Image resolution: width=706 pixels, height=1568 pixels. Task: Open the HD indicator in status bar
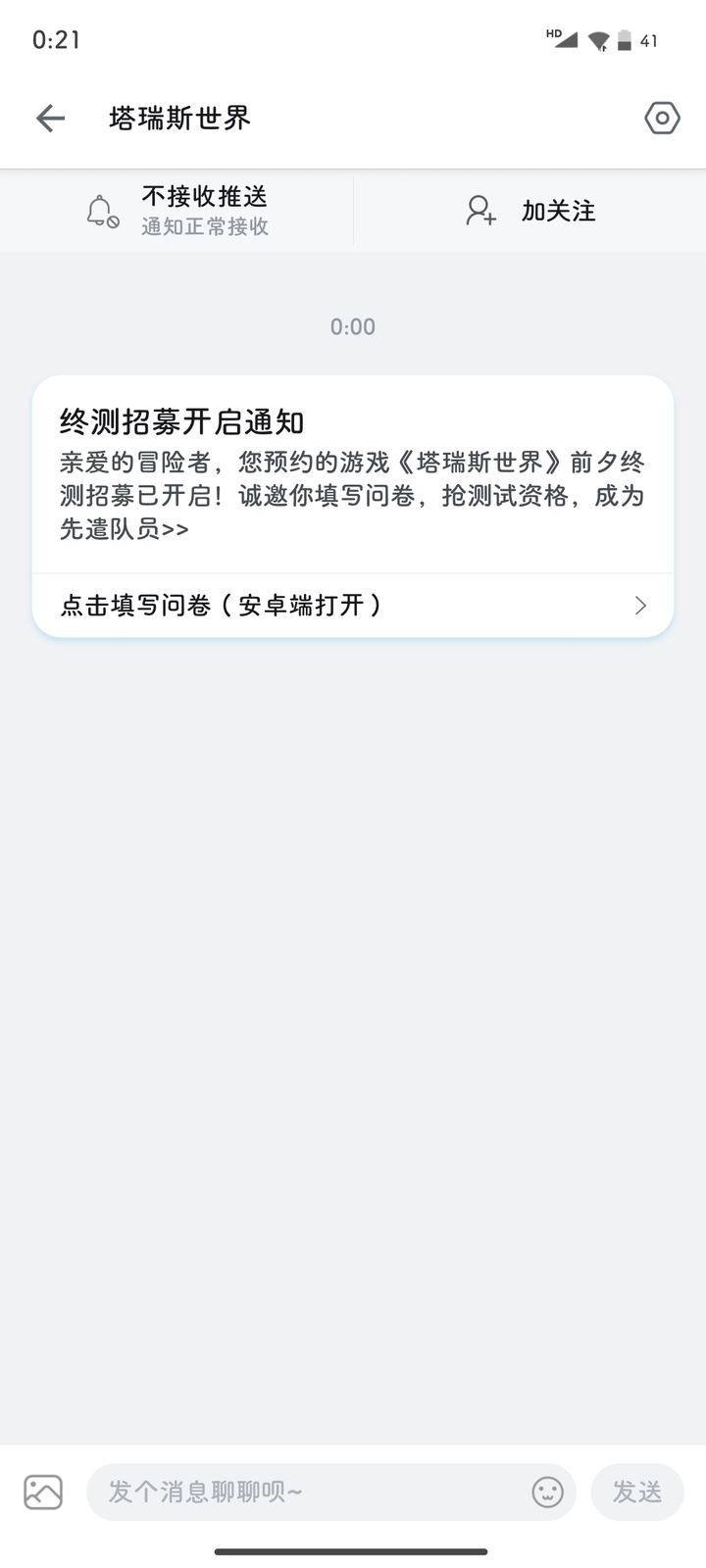point(552,31)
